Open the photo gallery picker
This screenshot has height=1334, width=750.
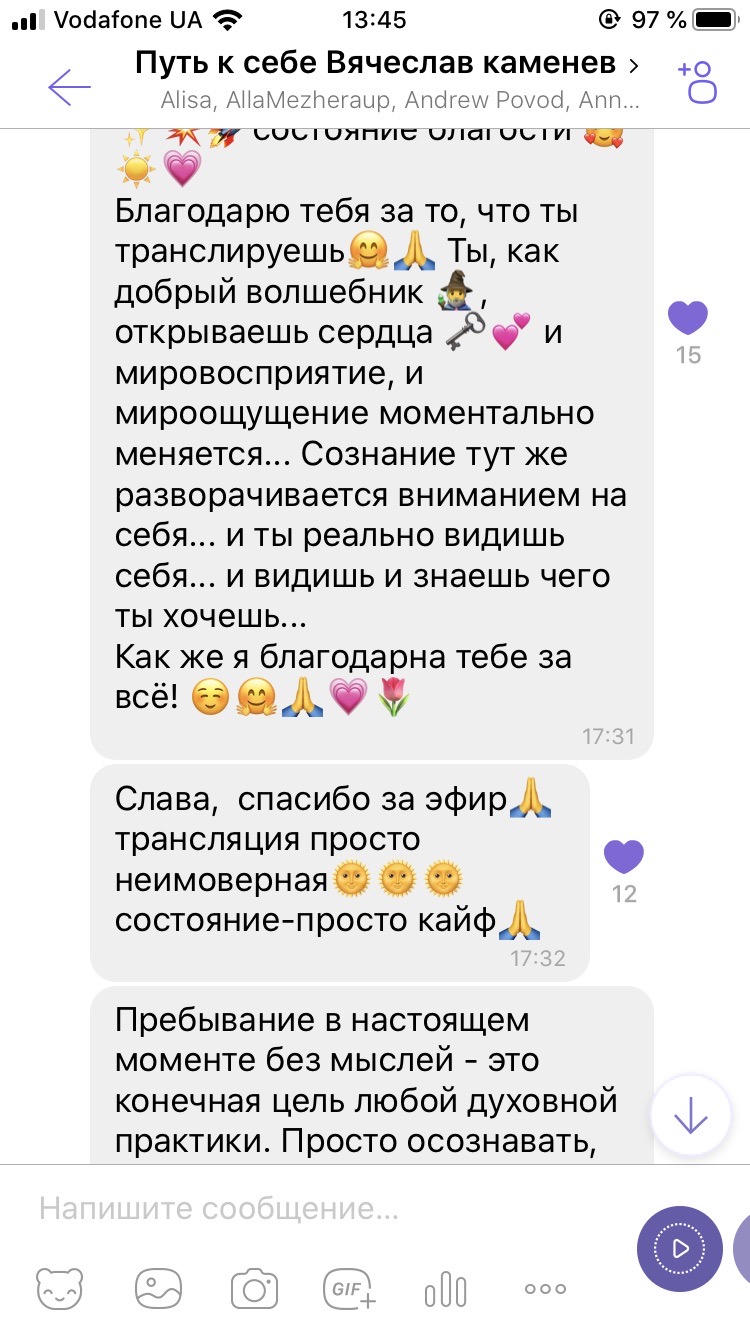click(158, 1289)
